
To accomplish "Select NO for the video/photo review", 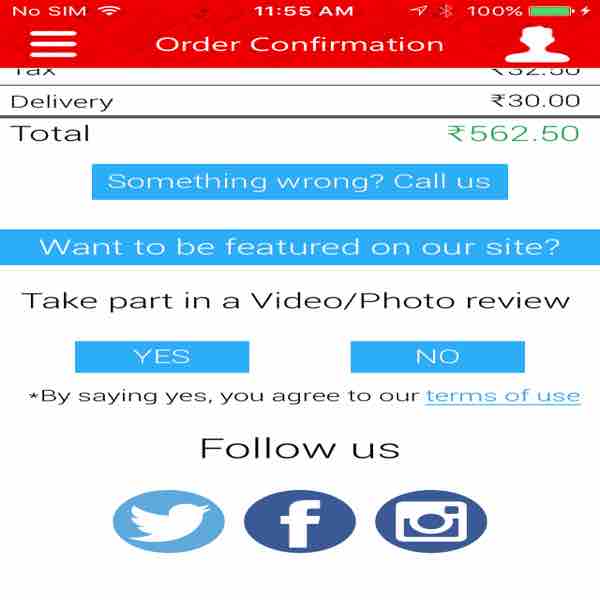I will [437, 356].
